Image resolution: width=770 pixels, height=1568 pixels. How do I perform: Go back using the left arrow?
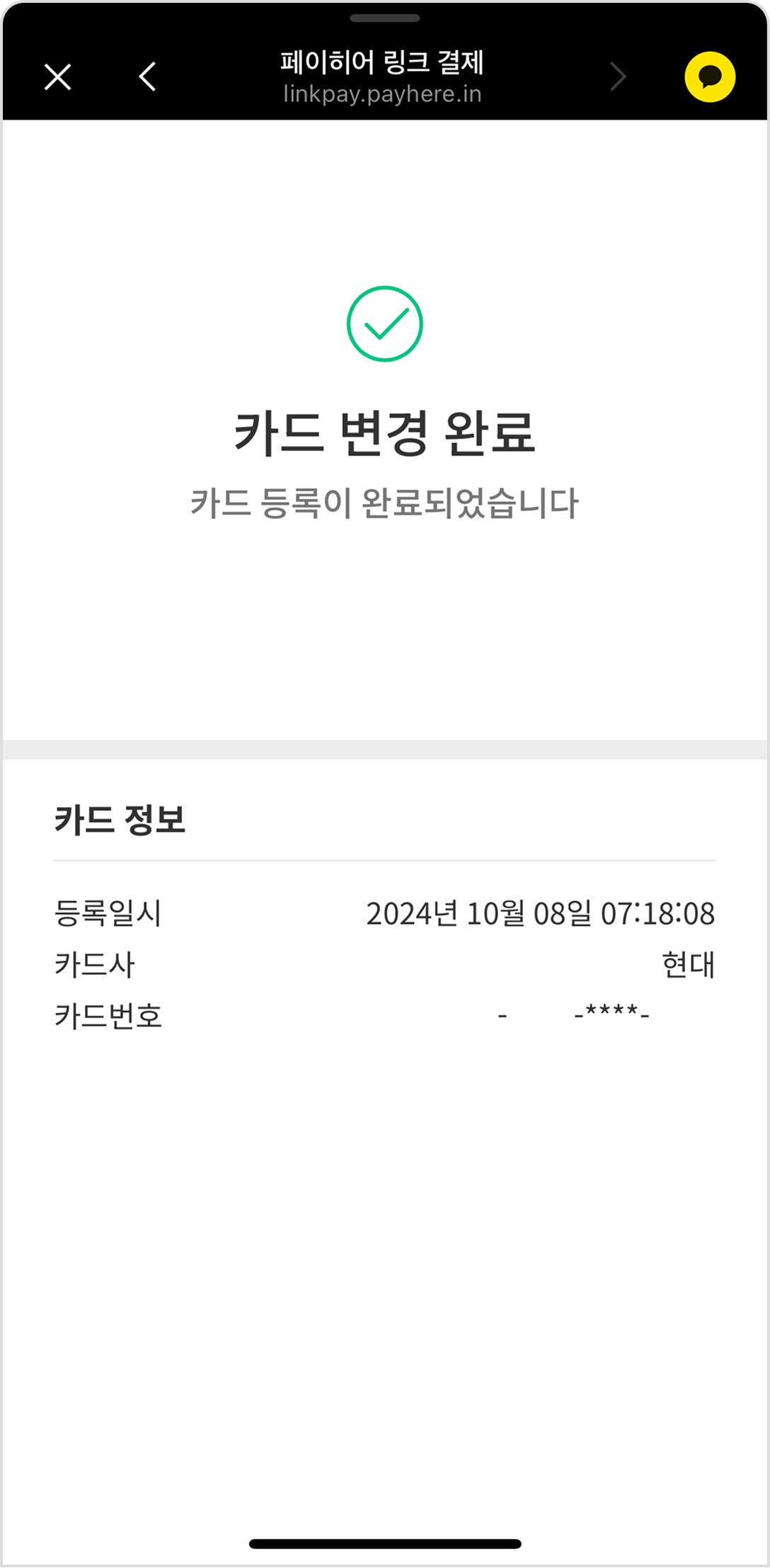point(147,76)
